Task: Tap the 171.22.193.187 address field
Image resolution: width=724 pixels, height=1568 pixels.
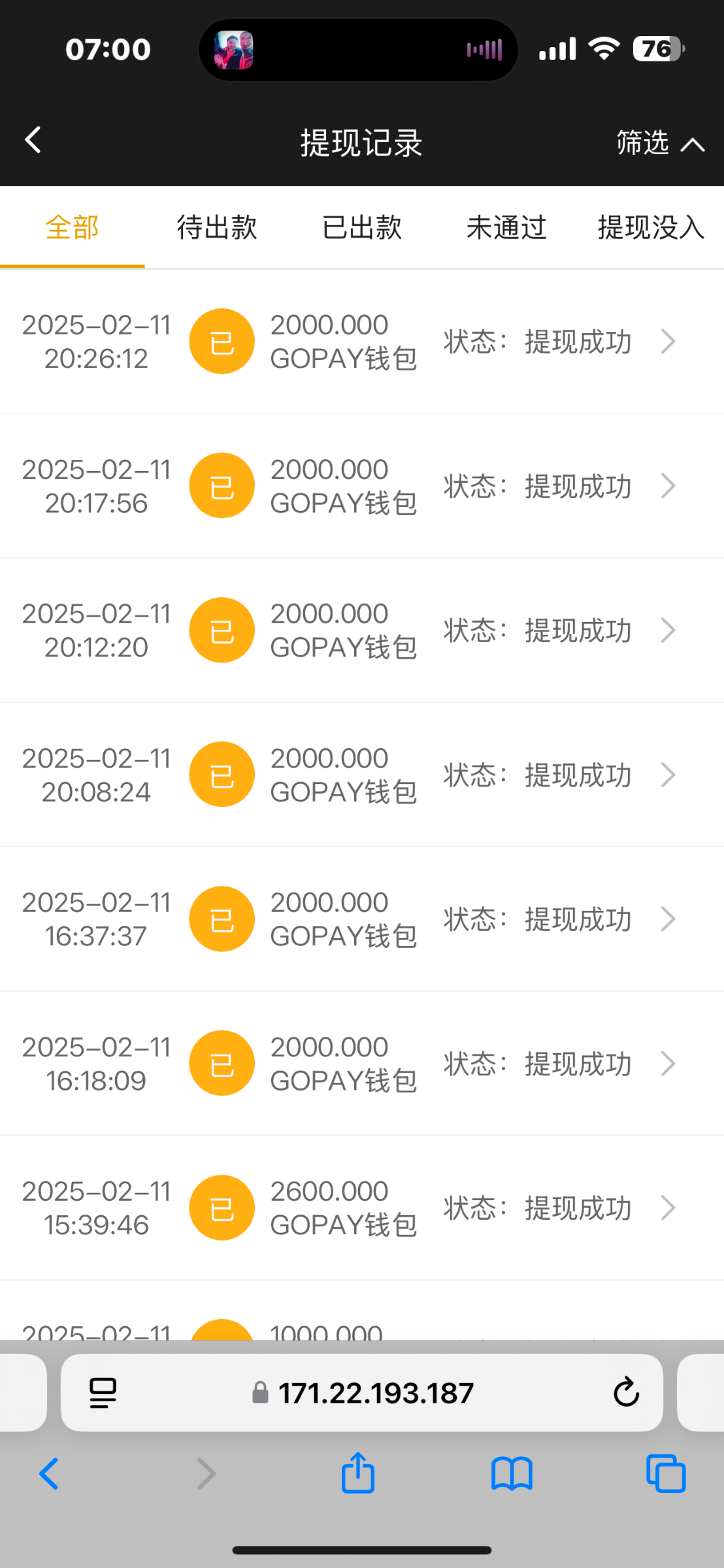Action: point(362,1392)
